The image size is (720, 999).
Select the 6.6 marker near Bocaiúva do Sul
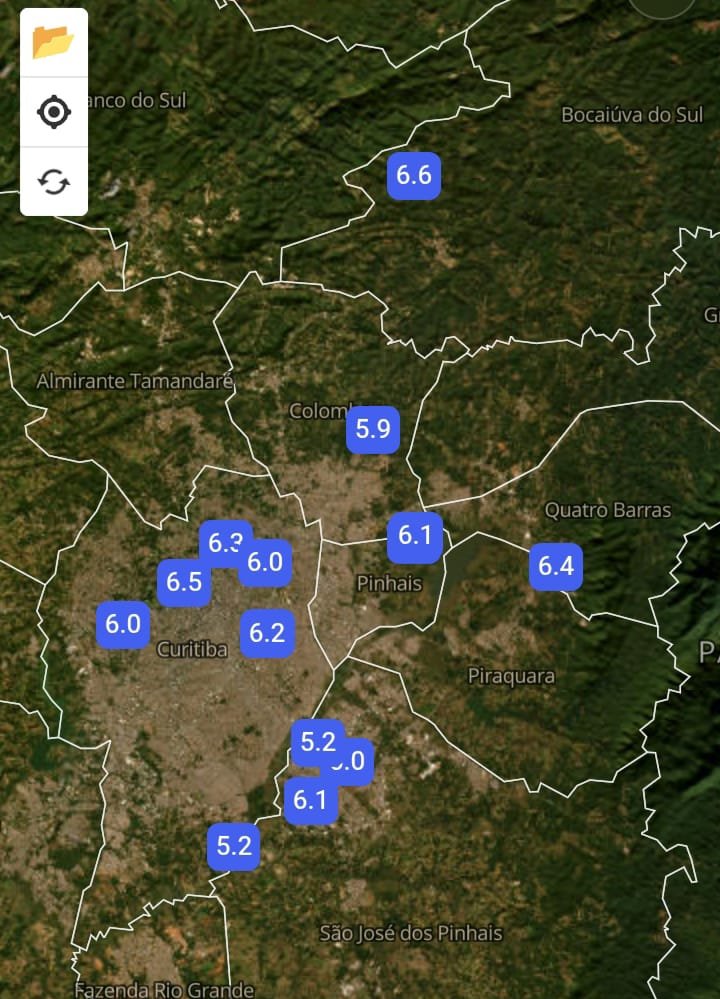click(x=414, y=175)
